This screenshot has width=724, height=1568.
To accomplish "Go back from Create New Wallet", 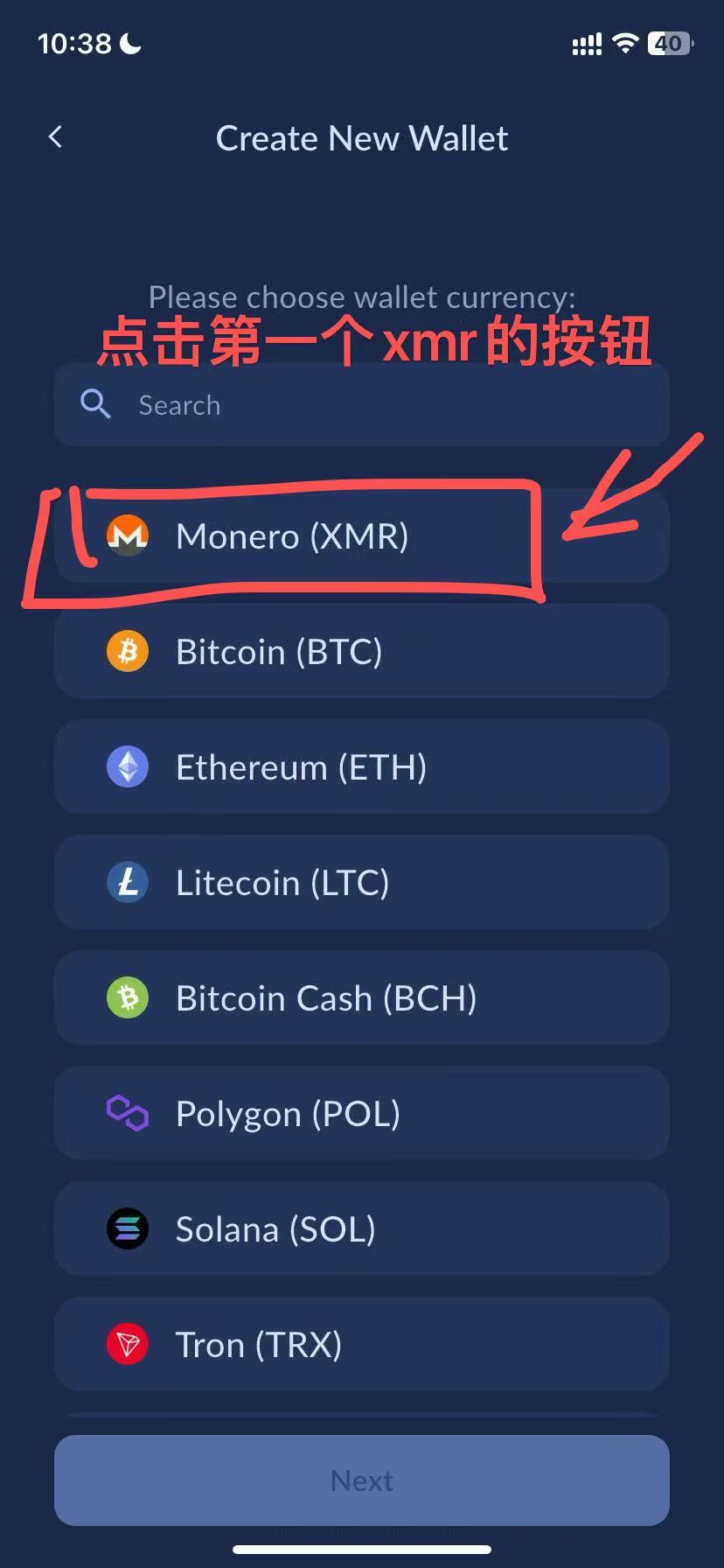I will pyautogui.click(x=55, y=137).
